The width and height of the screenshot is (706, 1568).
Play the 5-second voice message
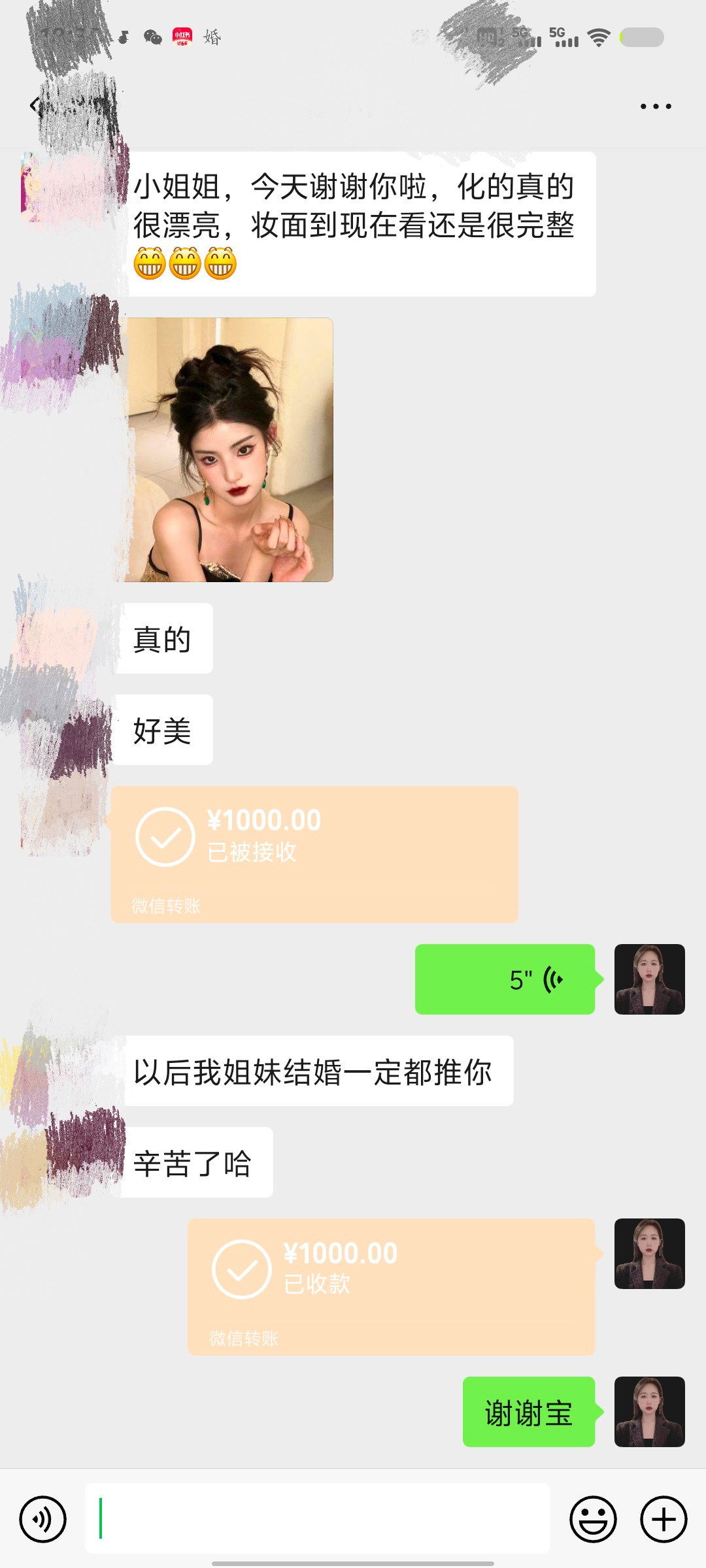[505, 979]
